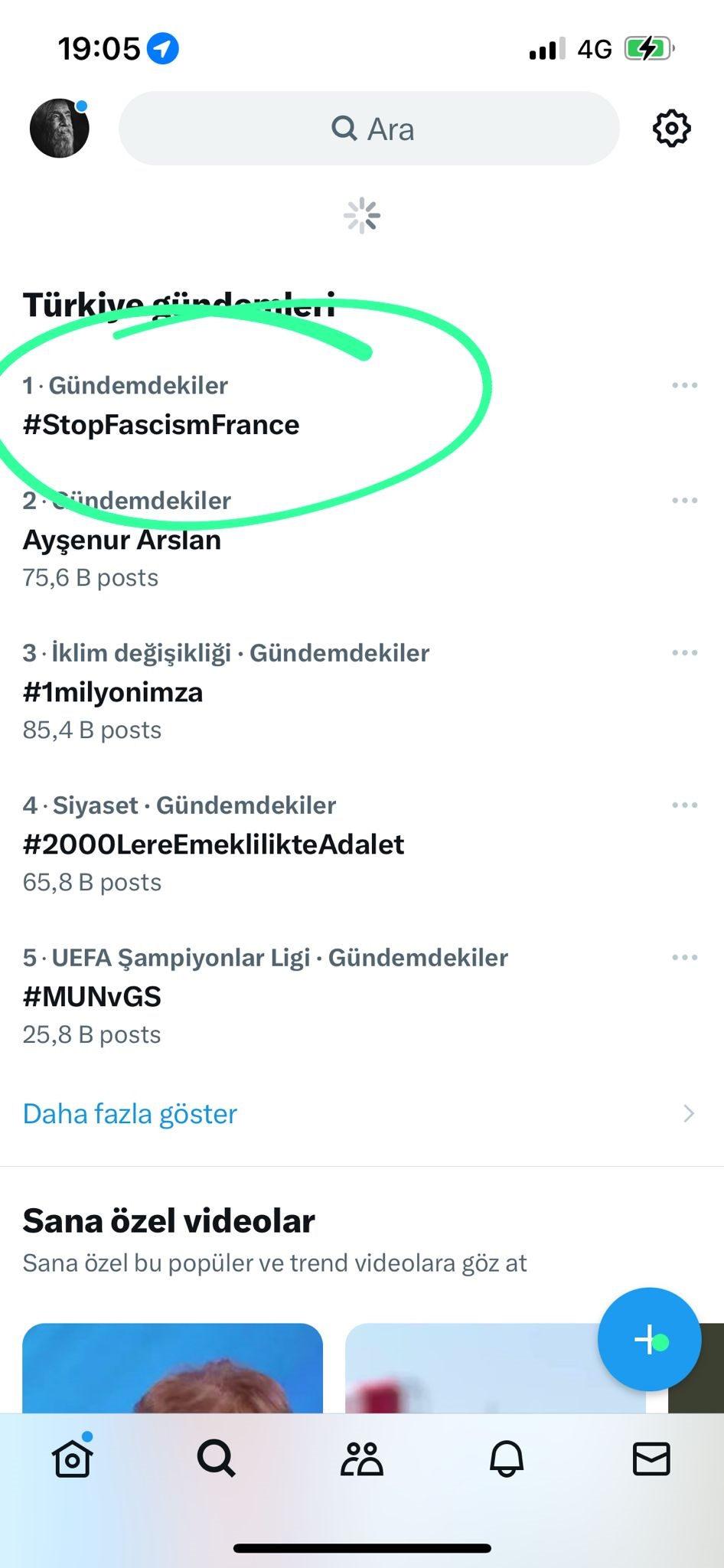
Task: Tap Daha fazla göster link
Action: pyautogui.click(x=130, y=1113)
